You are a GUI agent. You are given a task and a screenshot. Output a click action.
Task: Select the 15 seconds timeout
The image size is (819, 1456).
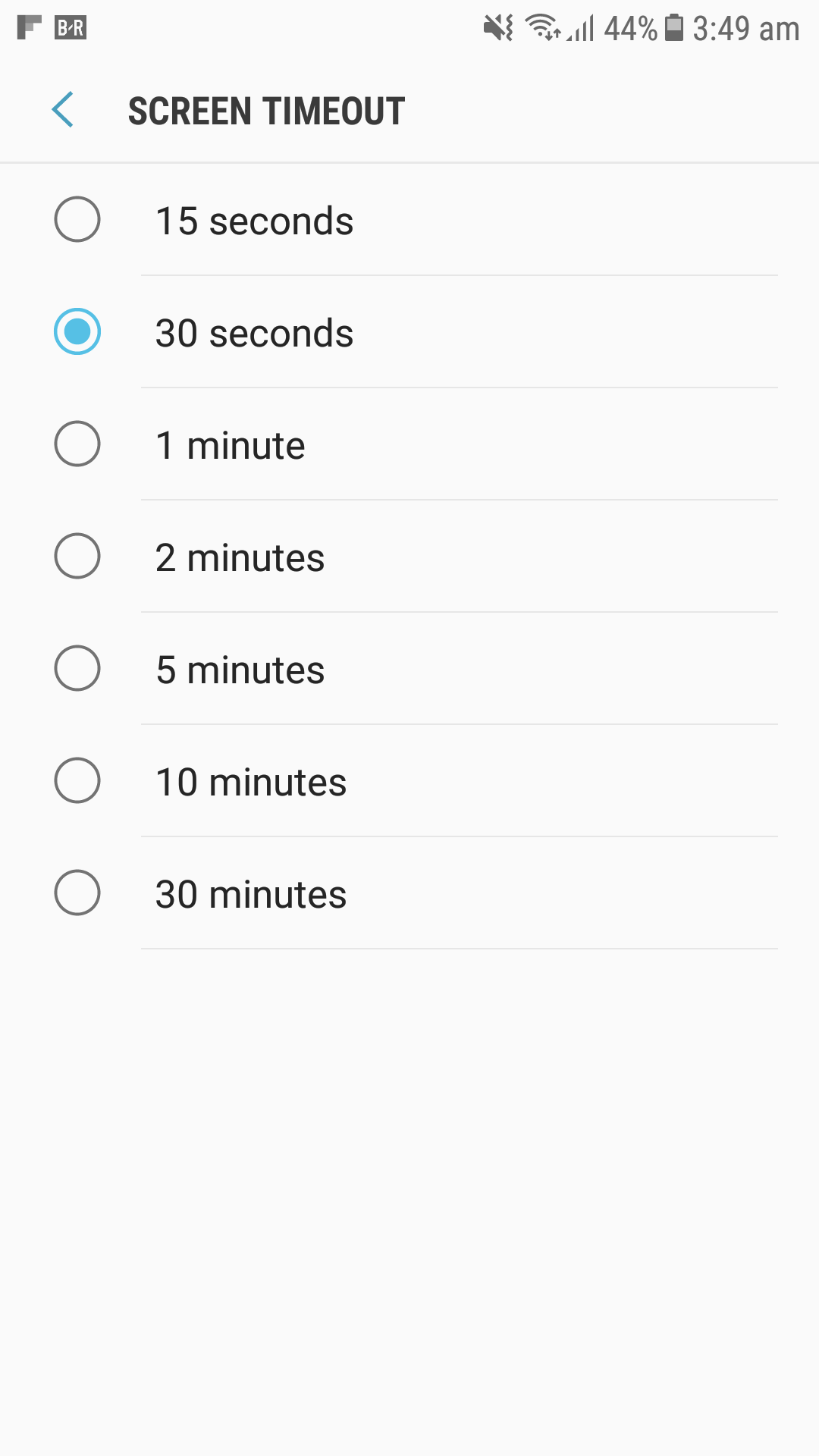click(x=409, y=220)
